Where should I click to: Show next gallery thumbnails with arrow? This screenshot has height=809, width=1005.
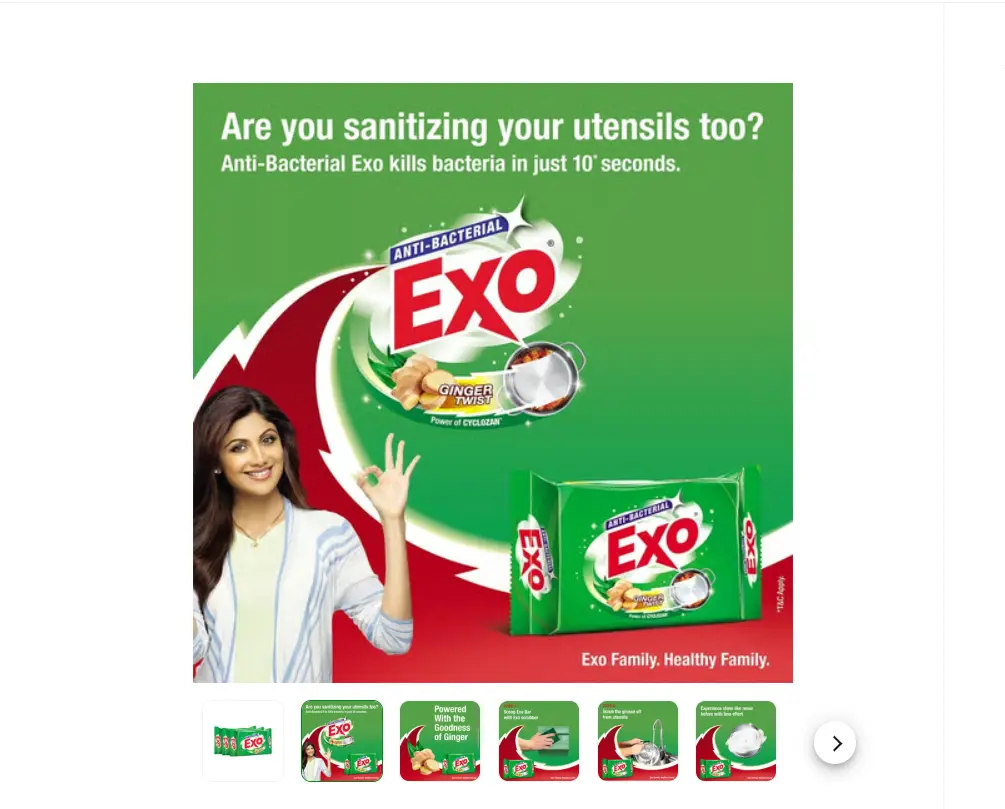click(x=835, y=743)
